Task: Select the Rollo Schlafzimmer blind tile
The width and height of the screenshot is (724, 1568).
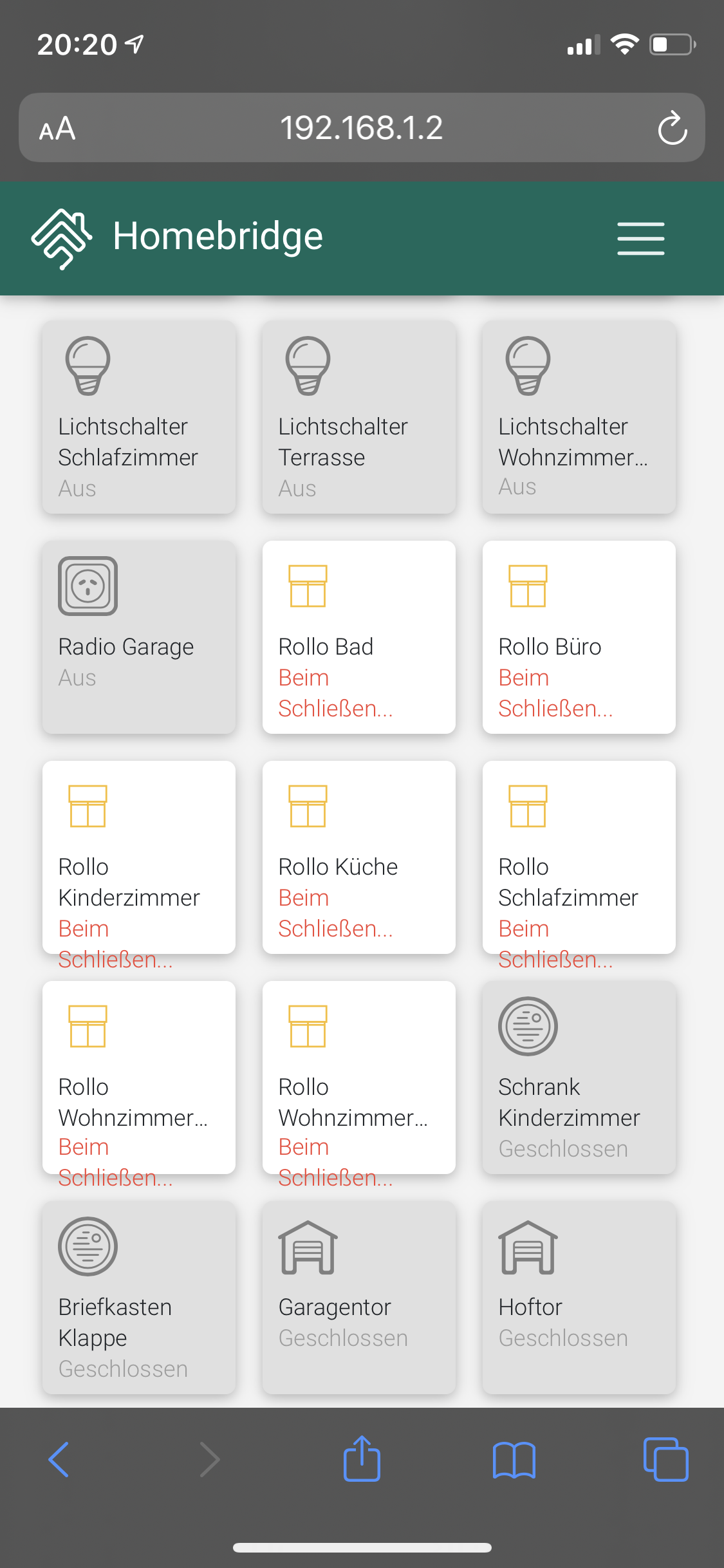Action: click(579, 857)
